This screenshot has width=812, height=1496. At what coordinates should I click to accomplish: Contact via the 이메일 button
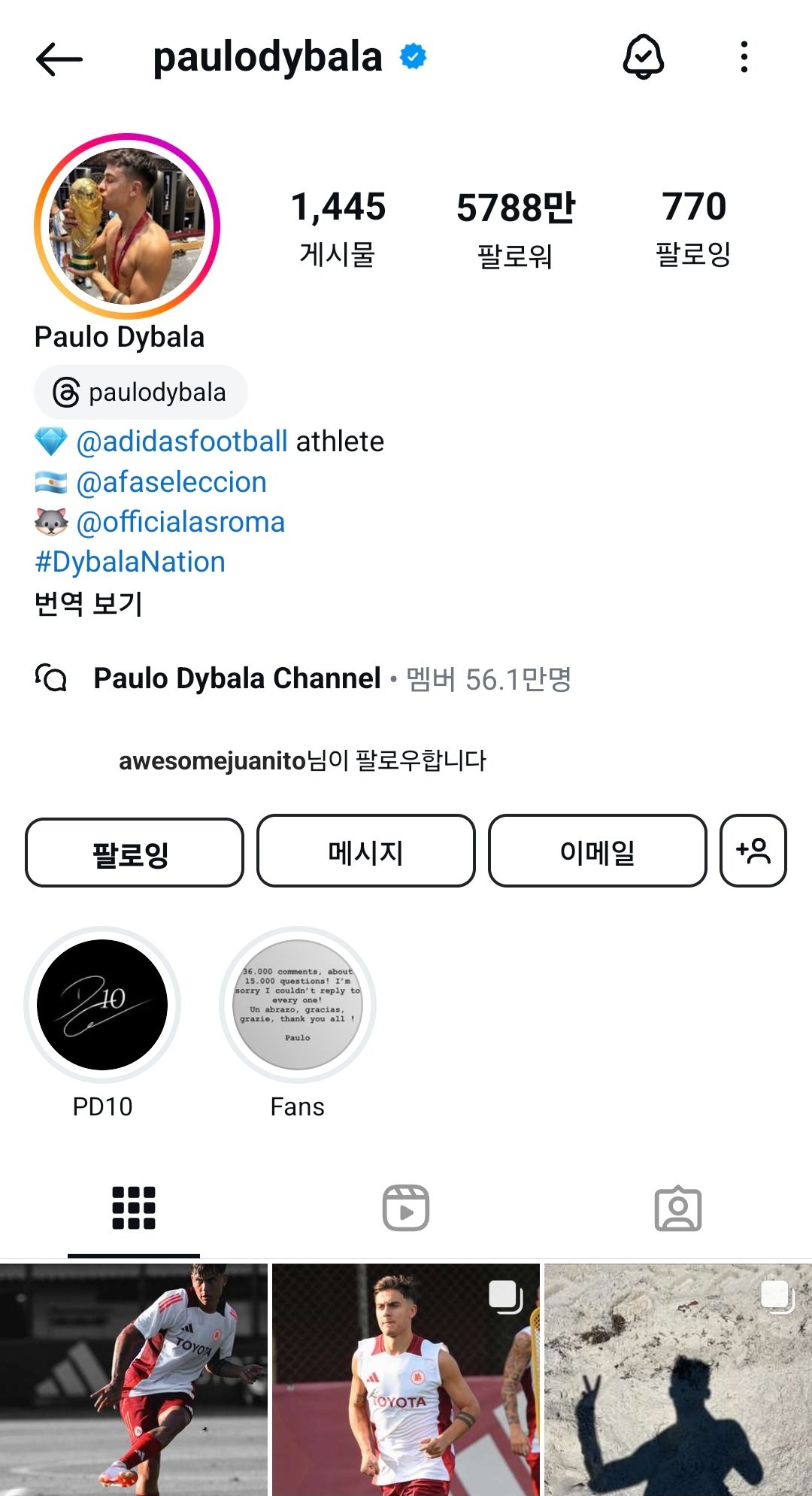[598, 851]
